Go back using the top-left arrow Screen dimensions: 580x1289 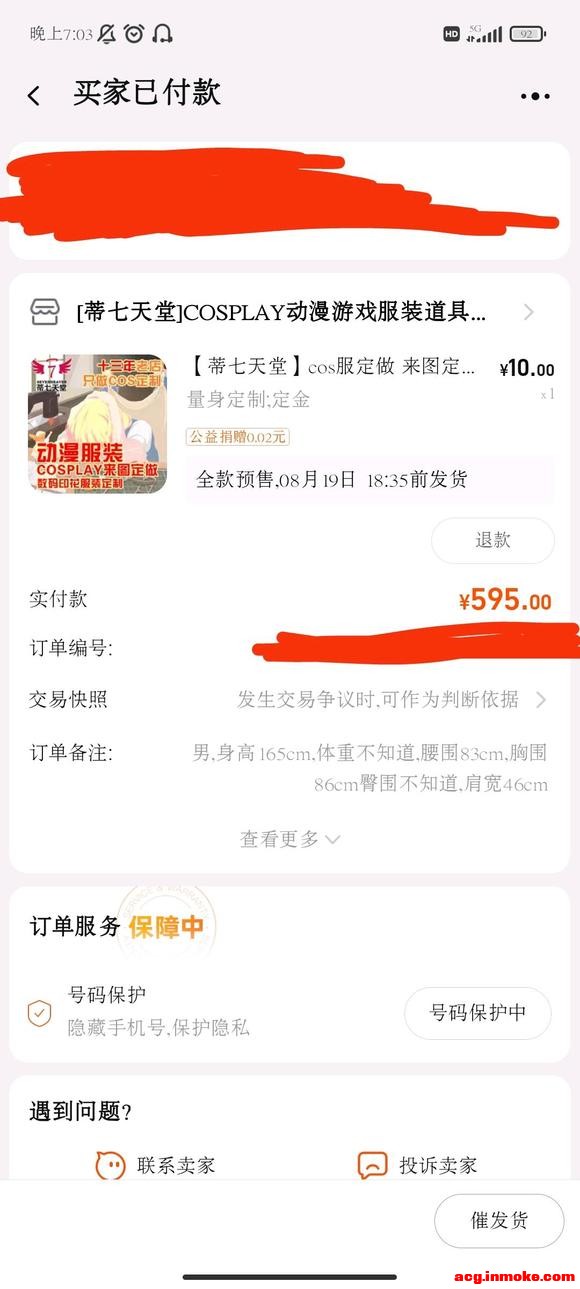[x=34, y=95]
